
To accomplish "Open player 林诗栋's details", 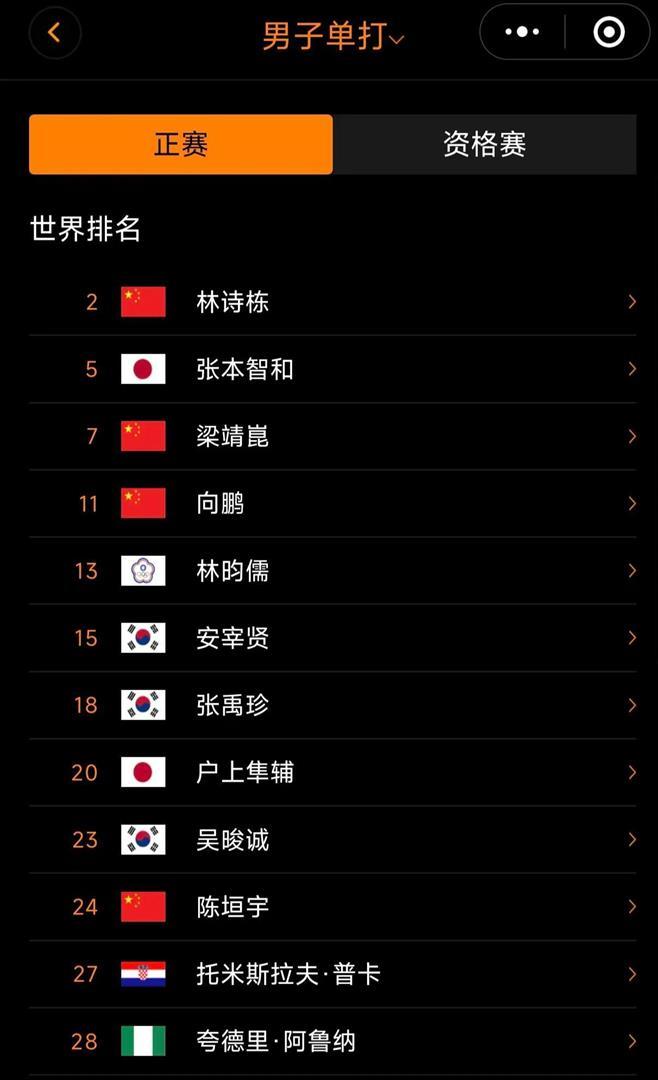I will (x=332, y=302).
